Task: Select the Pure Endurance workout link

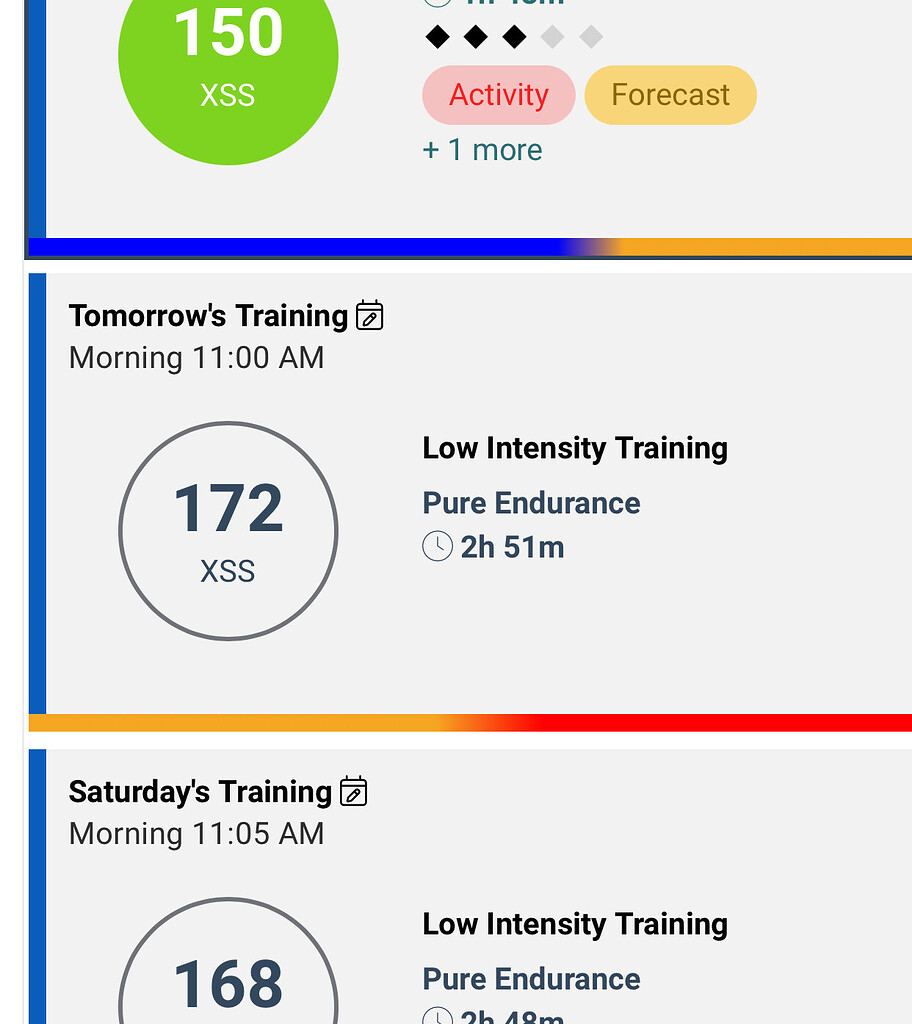Action: (x=531, y=503)
